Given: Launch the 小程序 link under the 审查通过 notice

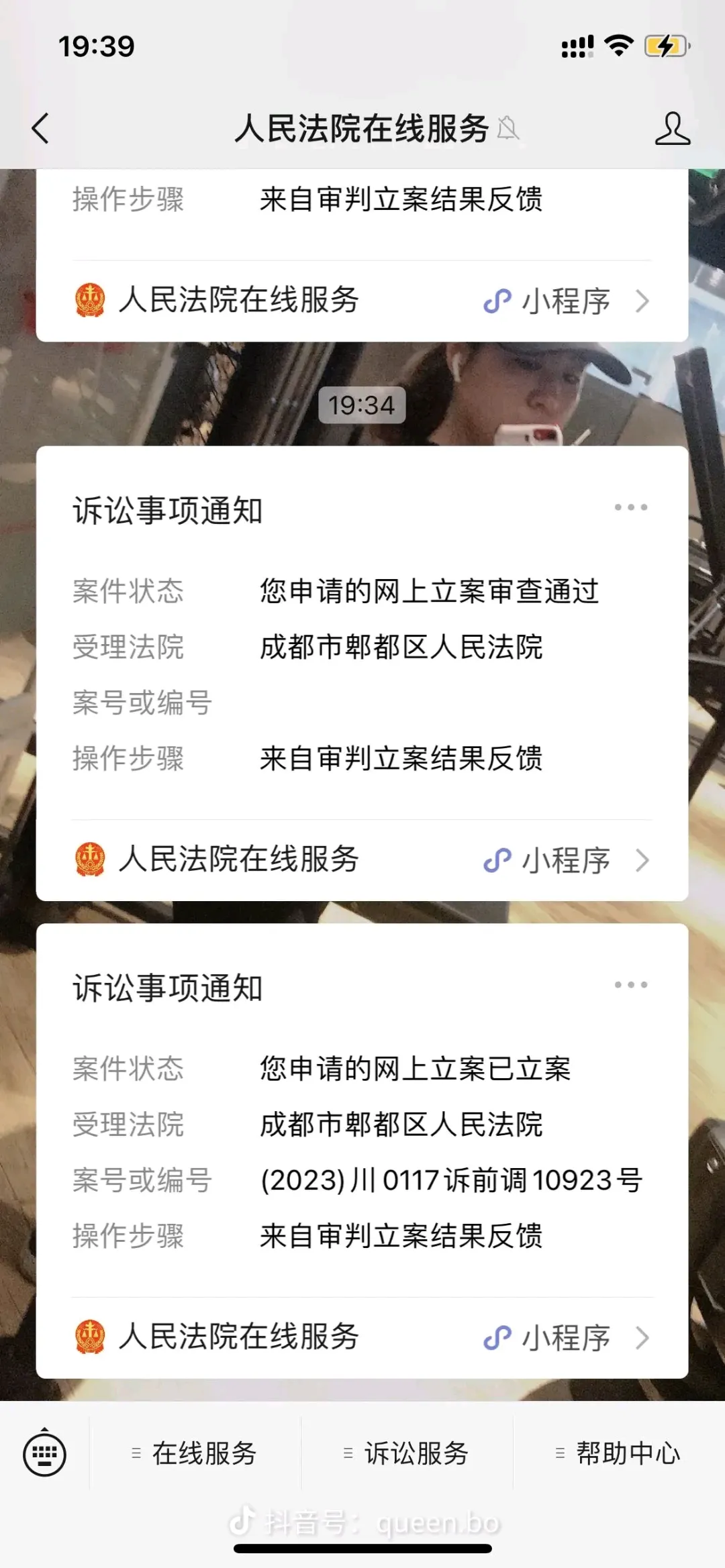Looking at the screenshot, I should point(362,859).
